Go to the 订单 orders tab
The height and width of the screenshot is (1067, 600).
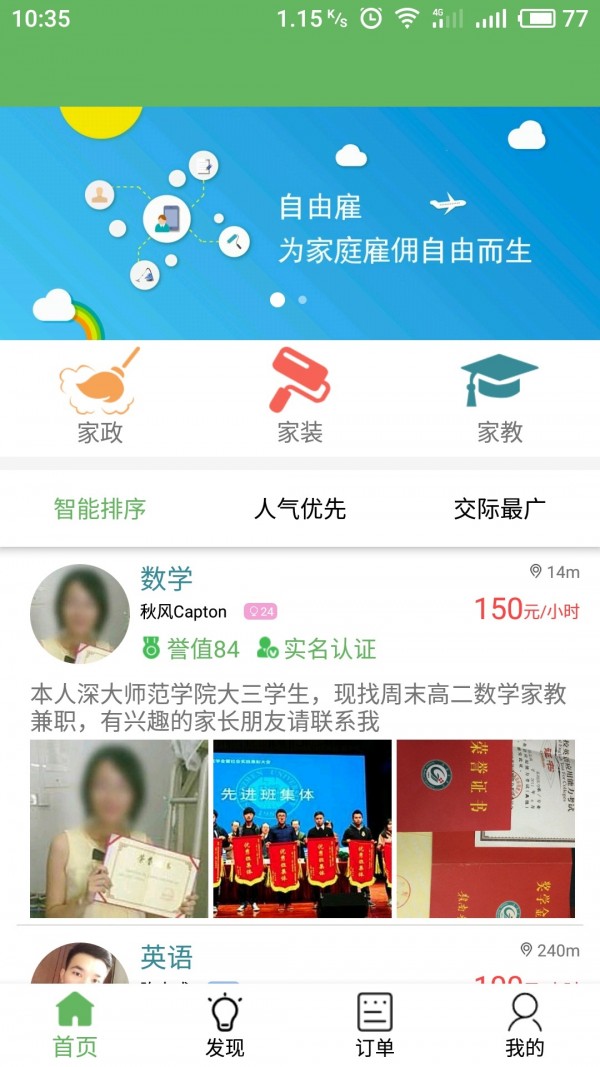coord(375,1025)
